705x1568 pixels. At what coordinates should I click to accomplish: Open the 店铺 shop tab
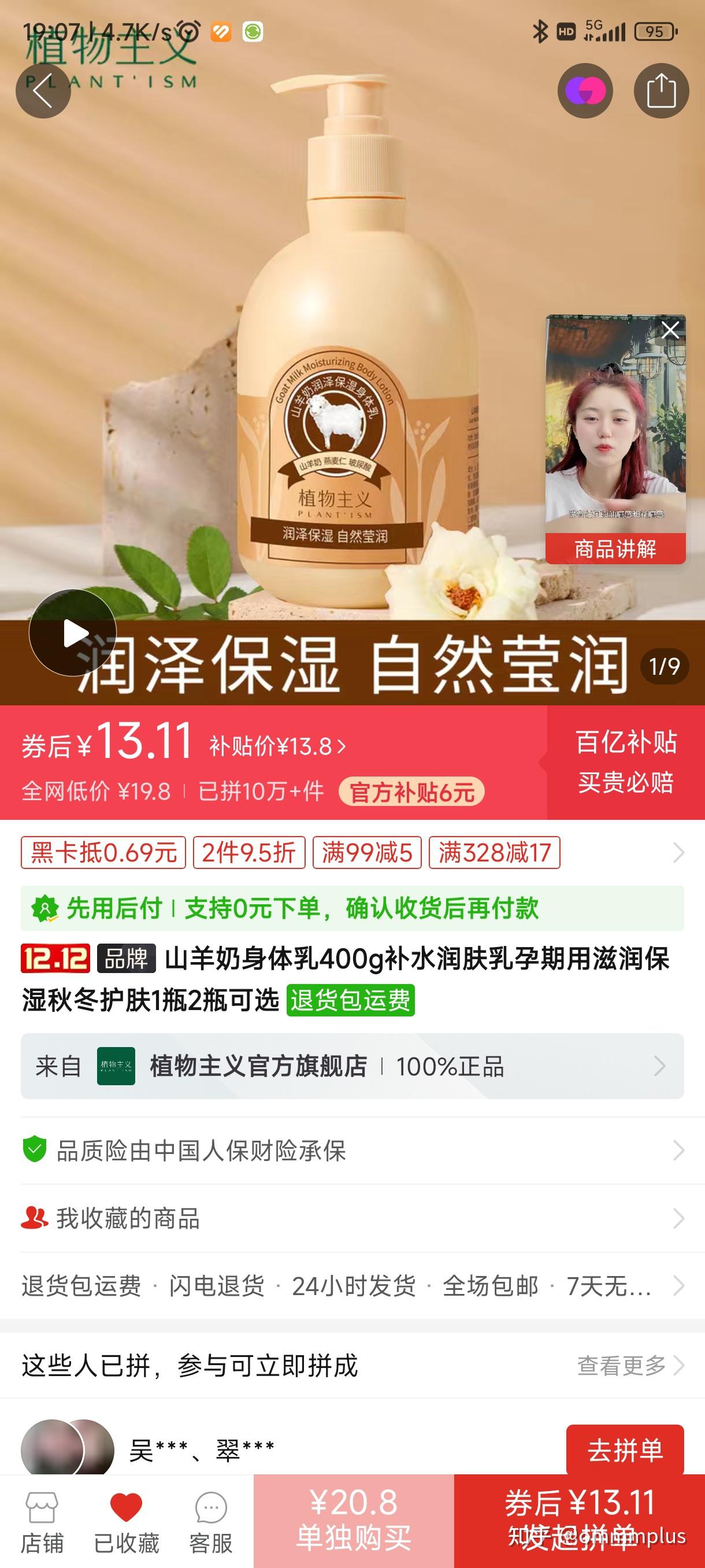click(x=42, y=1523)
